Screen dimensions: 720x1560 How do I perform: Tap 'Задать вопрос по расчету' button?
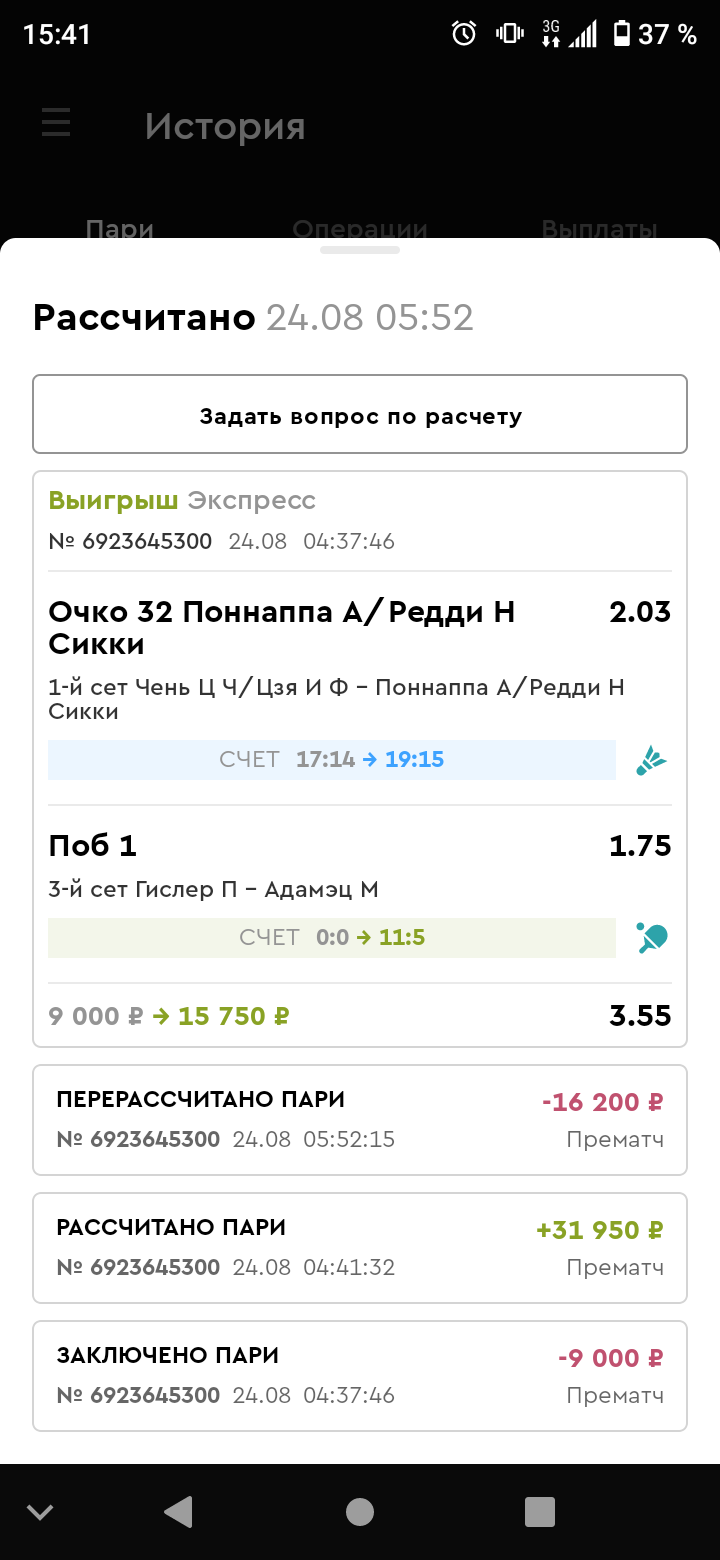(x=360, y=415)
